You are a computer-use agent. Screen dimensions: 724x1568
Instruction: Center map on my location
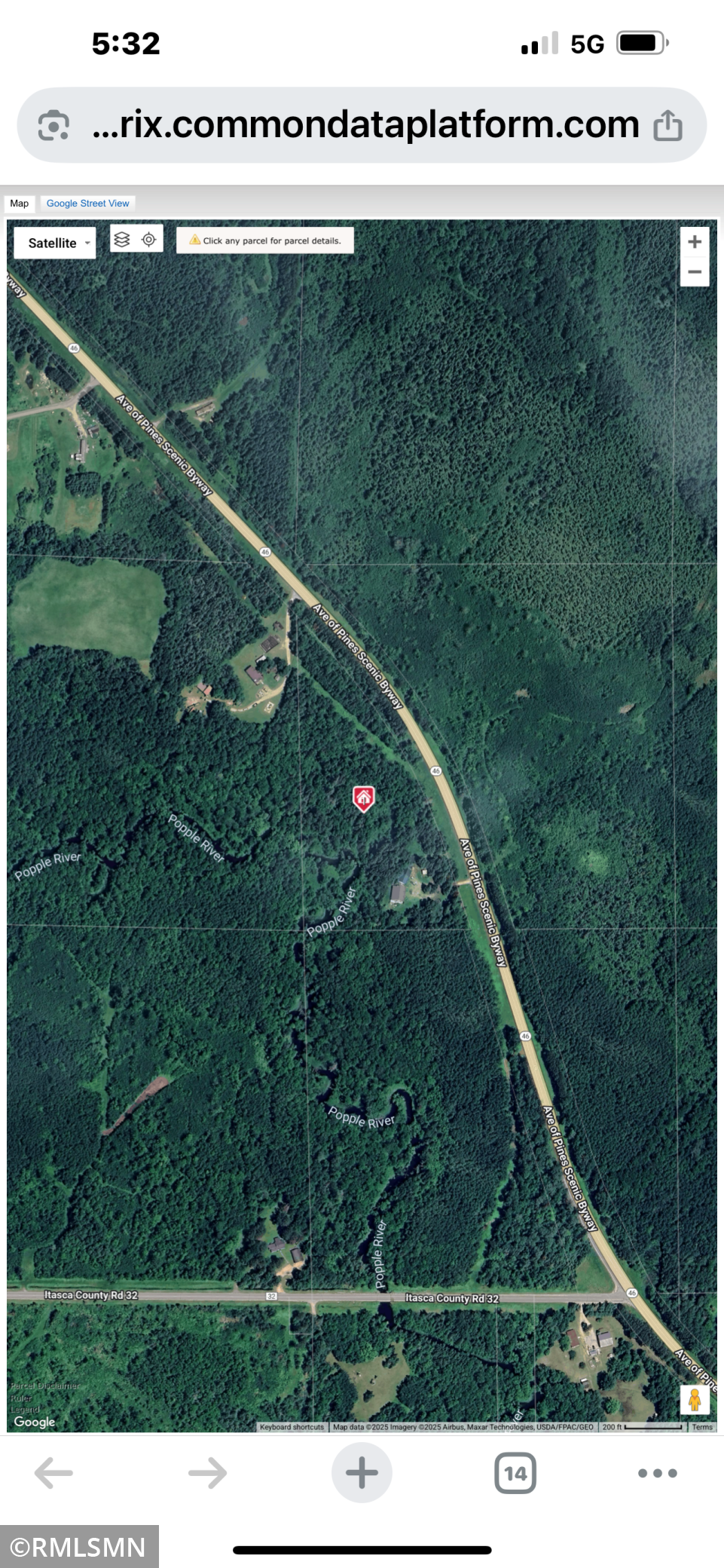149,240
